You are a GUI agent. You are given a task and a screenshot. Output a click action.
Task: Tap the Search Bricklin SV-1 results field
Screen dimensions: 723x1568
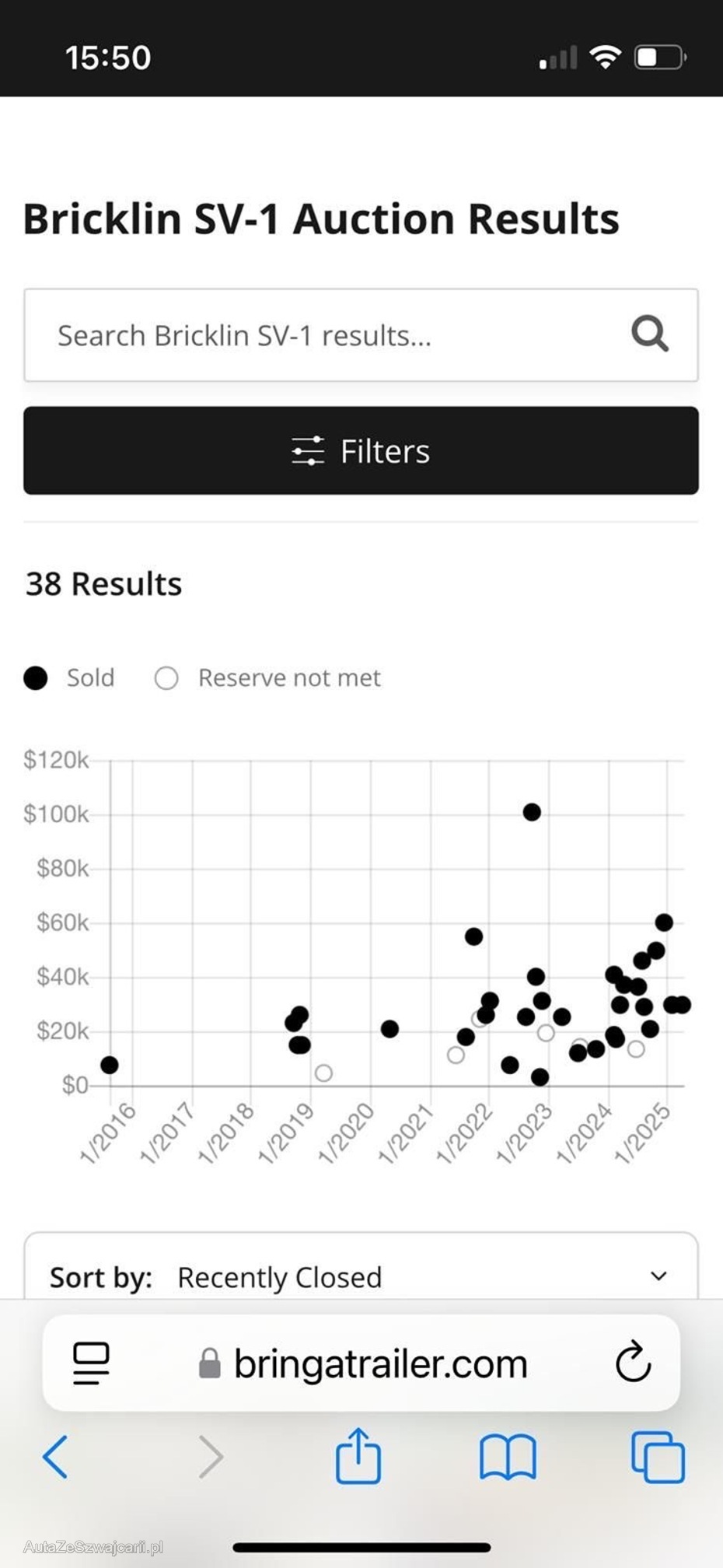point(361,335)
